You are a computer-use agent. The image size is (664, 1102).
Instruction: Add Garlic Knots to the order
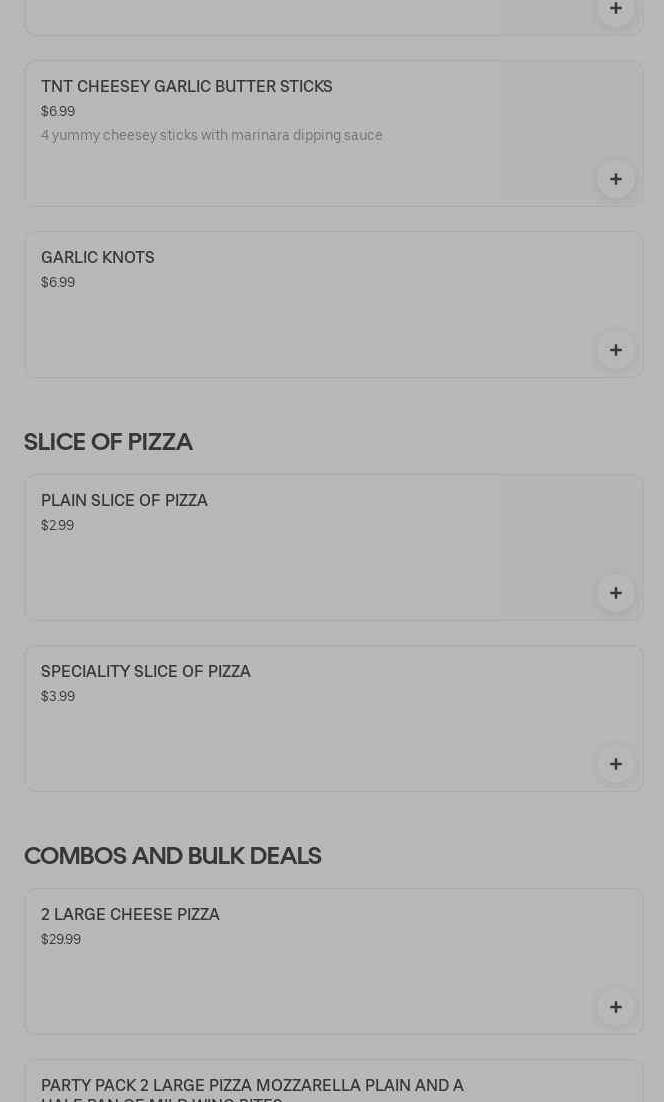tap(616, 350)
